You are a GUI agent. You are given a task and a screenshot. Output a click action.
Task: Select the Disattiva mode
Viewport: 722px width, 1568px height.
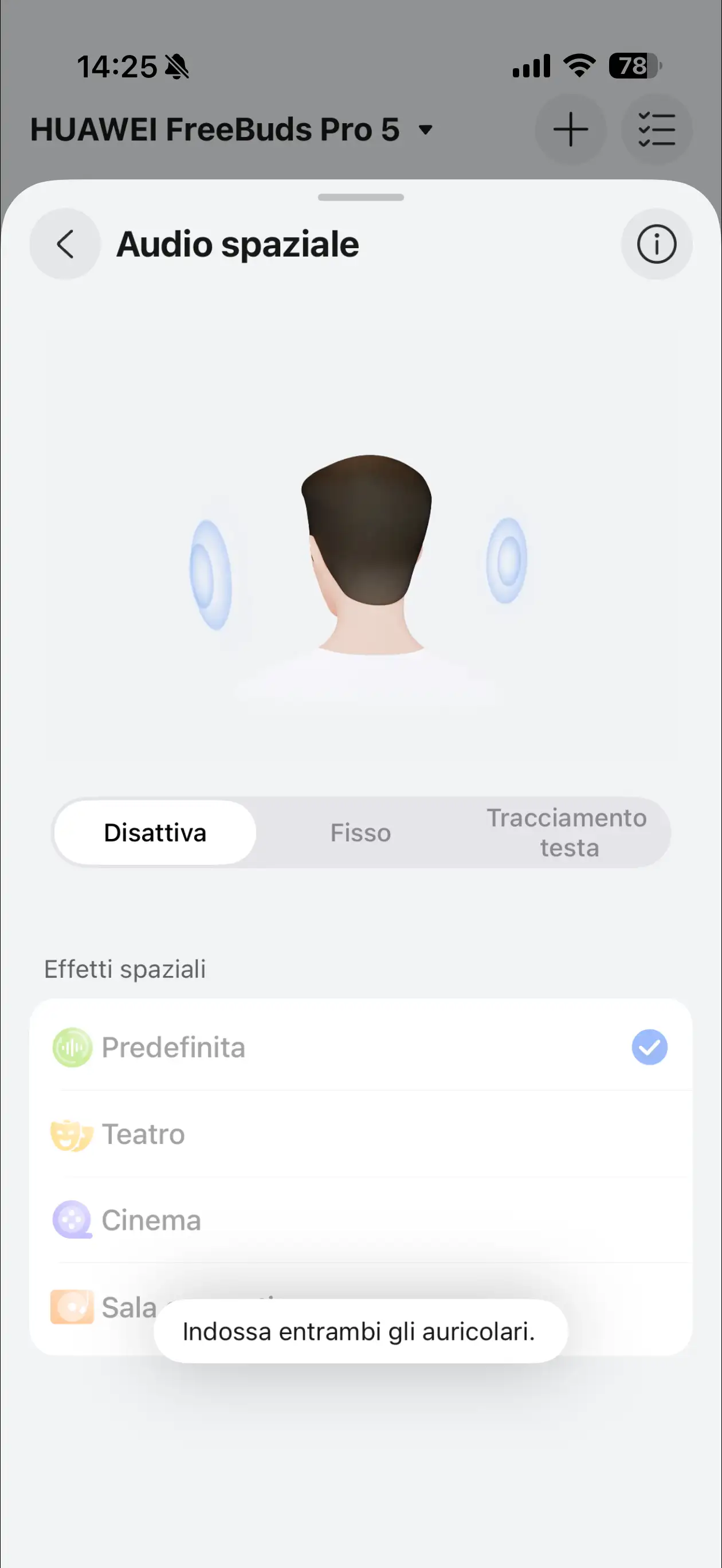click(155, 832)
